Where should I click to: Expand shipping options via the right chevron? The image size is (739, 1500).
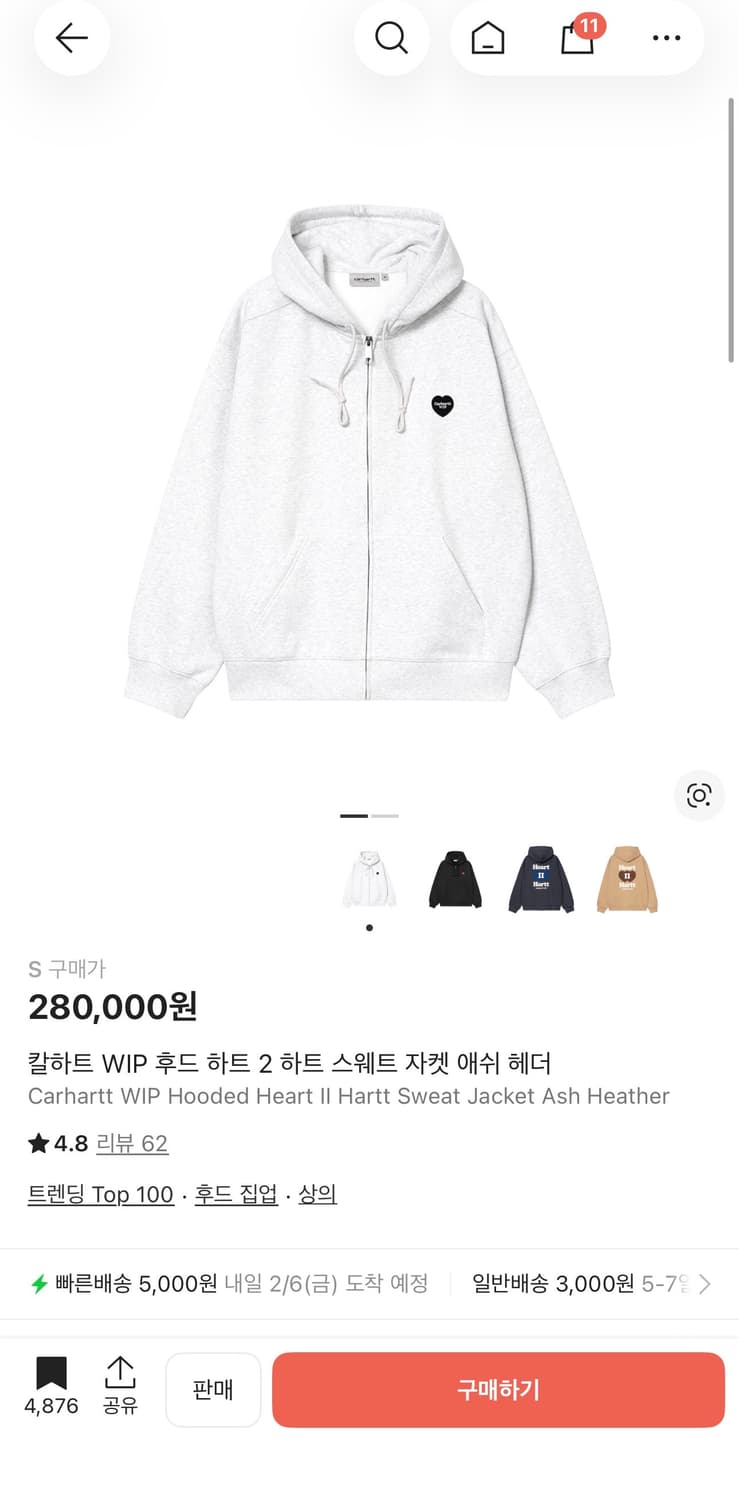point(707,1284)
